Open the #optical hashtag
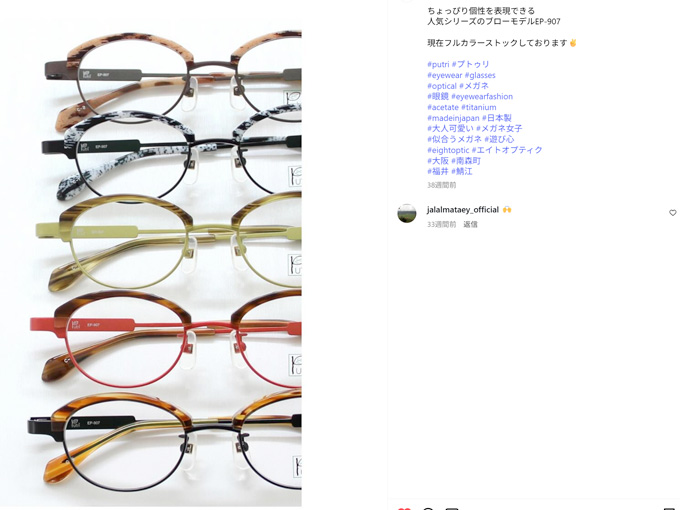This screenshot has height=510, width=680. point(442,86)
